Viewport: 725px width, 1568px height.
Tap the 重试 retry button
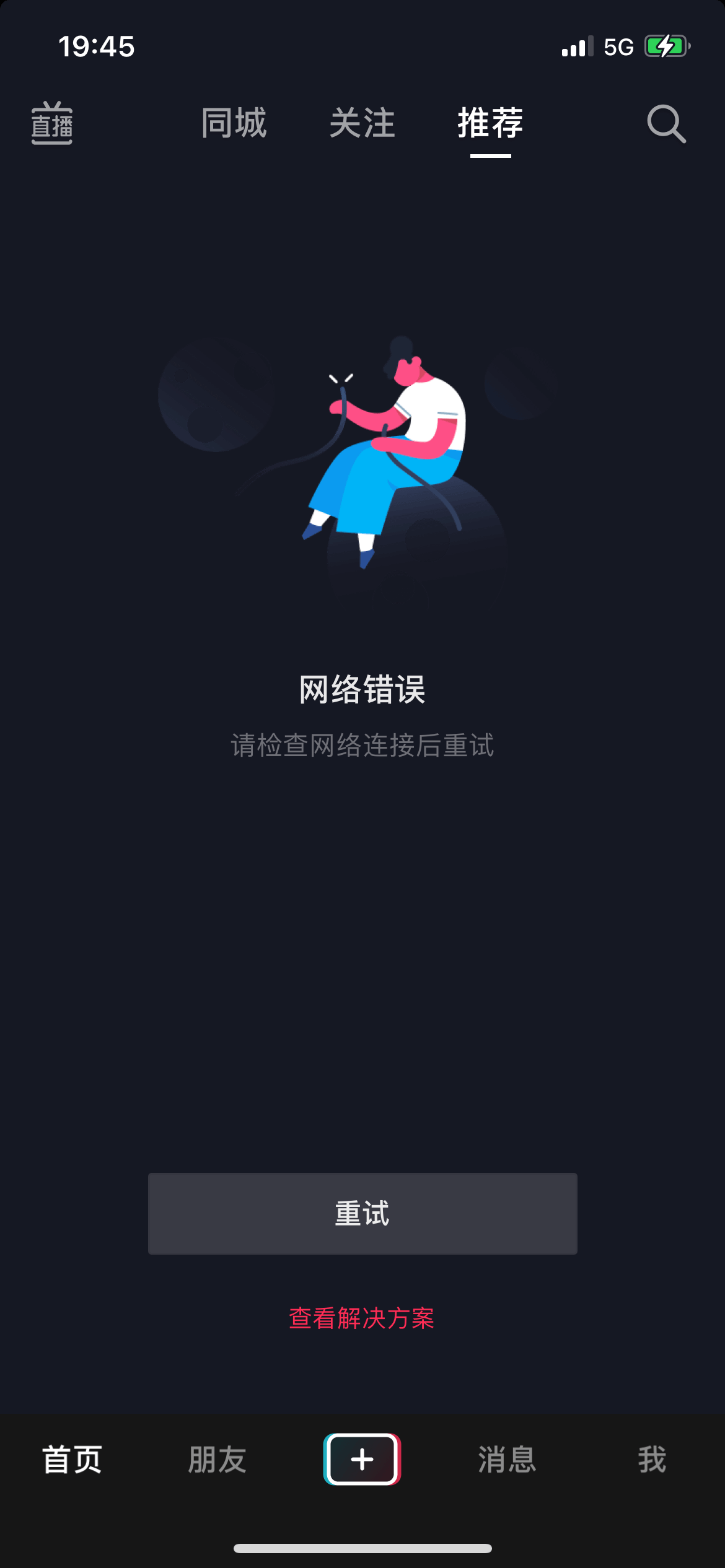point(362,1213)
